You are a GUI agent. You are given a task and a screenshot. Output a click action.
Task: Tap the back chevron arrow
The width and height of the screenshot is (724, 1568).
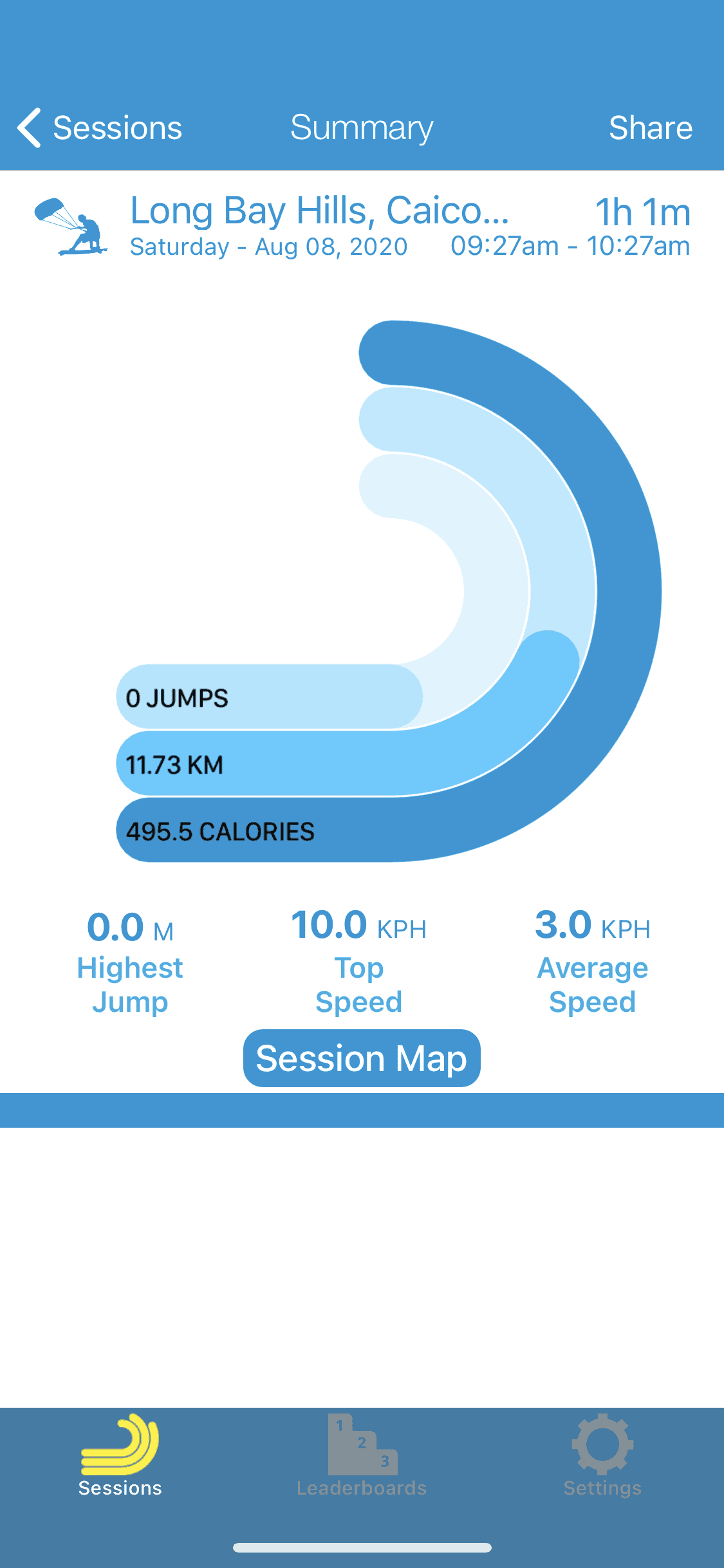click(x=28, y=127)
